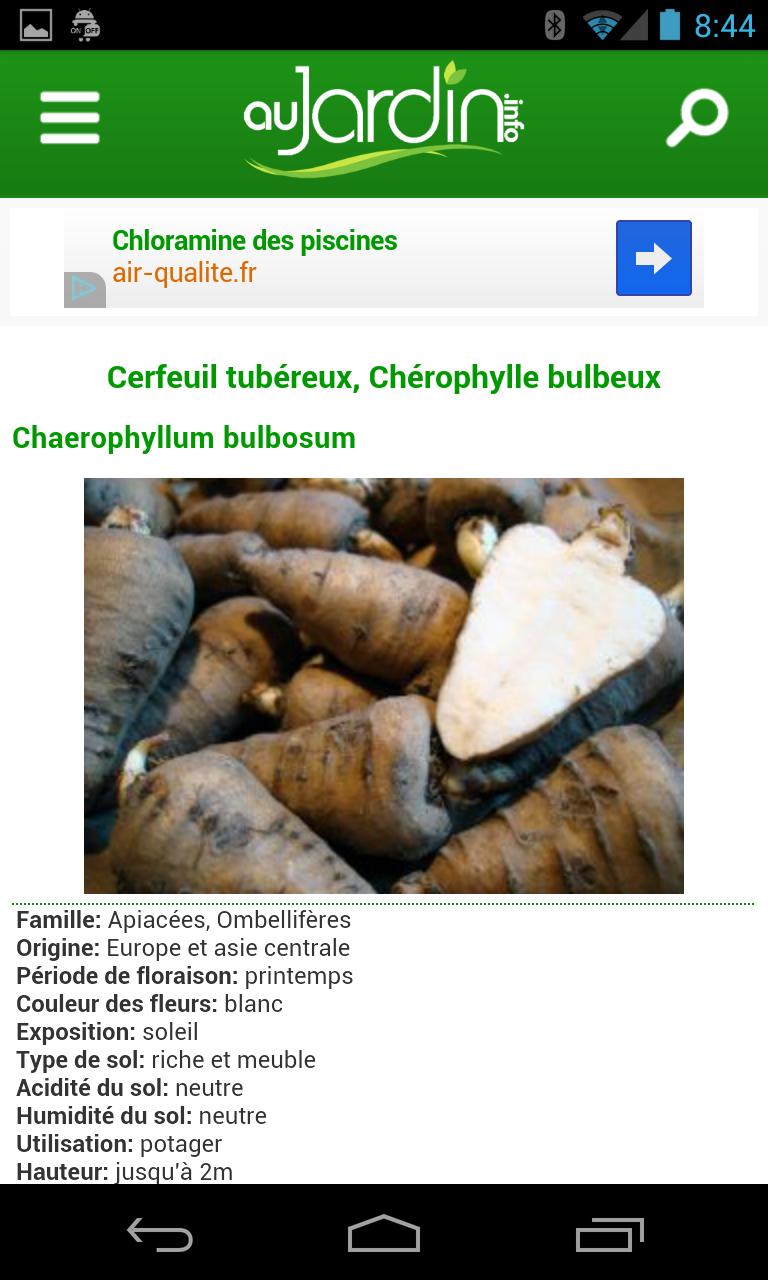Open the screenshot notification icon in status bar
This screenshot has height=1280, width=768.
(35, 25)
